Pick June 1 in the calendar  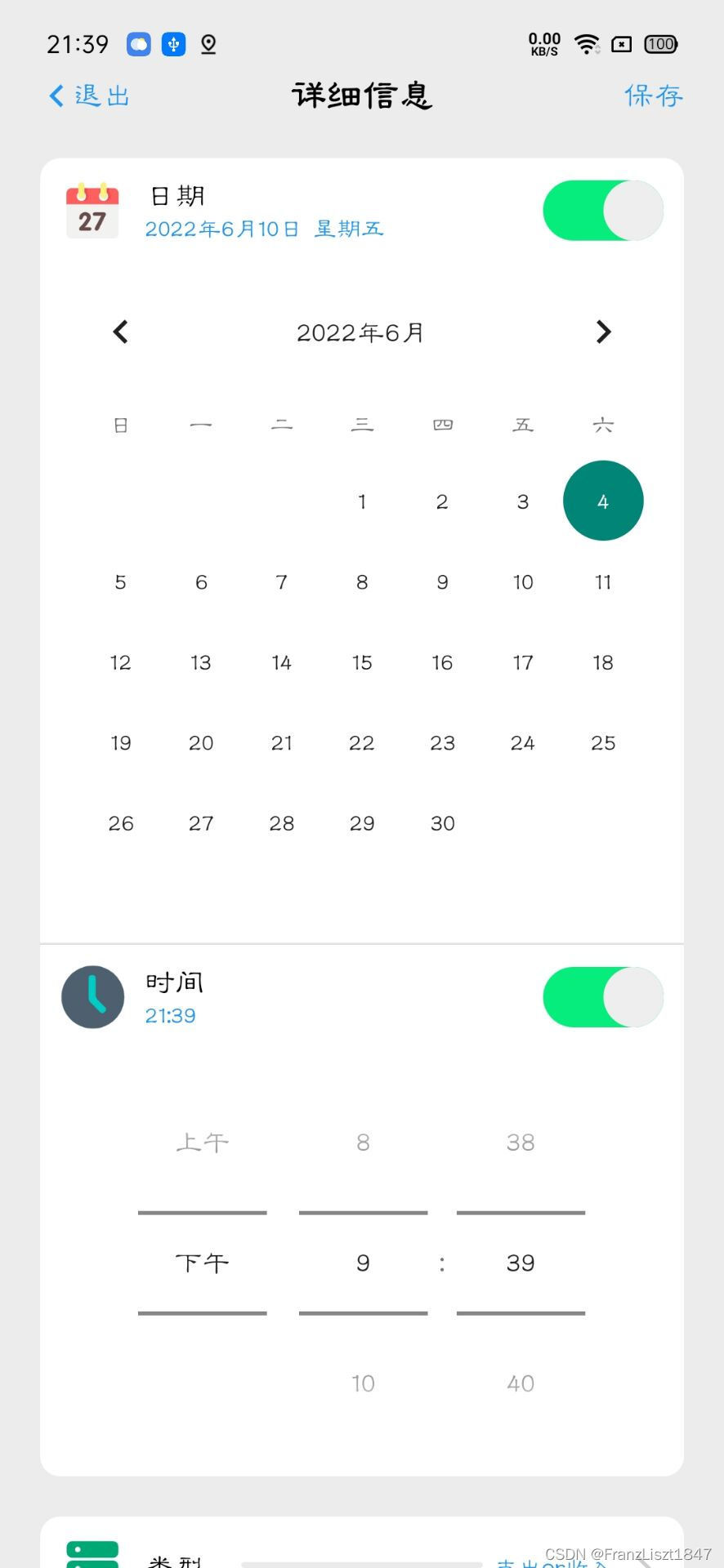click(x=362, y=501)
